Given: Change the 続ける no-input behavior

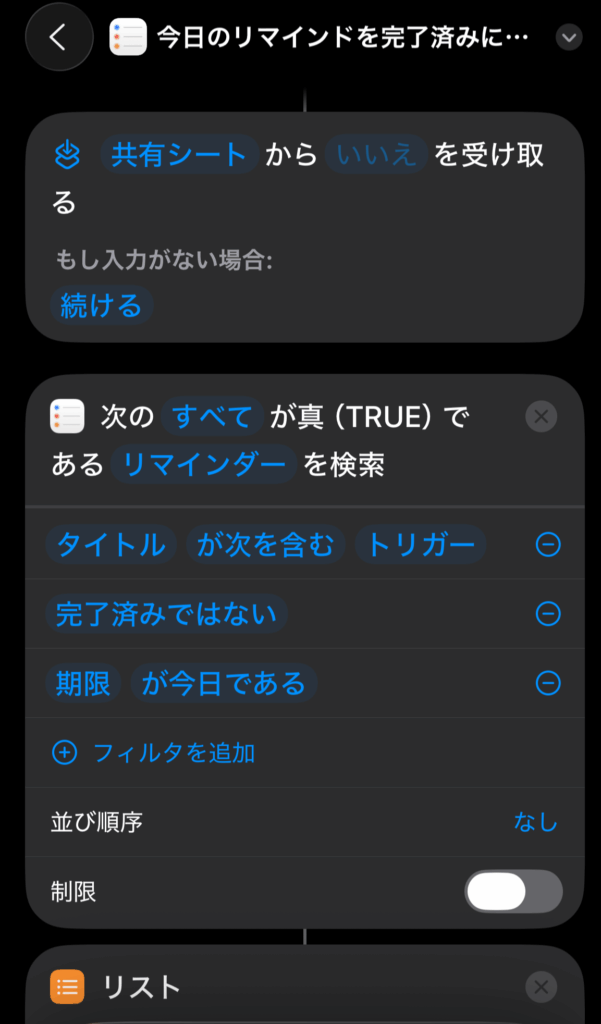Looking at the screenshot, I should 101,305.
